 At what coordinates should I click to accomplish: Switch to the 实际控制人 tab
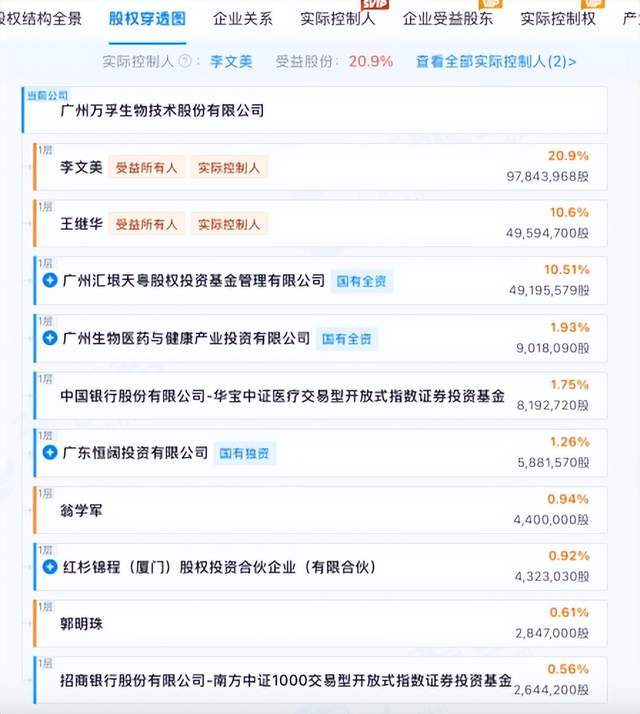pyautogui.click(x=338, y=19)
